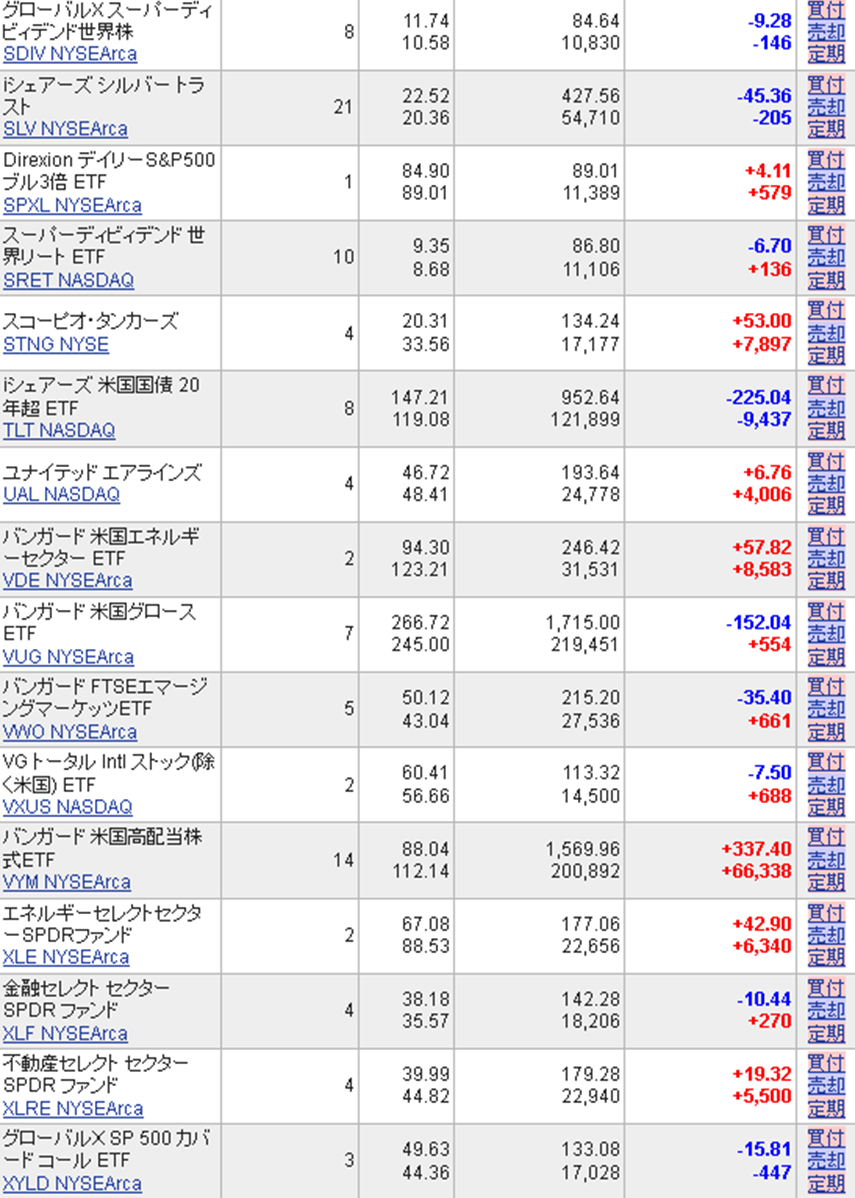Open the SDIV NYSEArca ticker link
Image resolution: width=855 pixels, height=1198 pixels.
click(70, 54)
